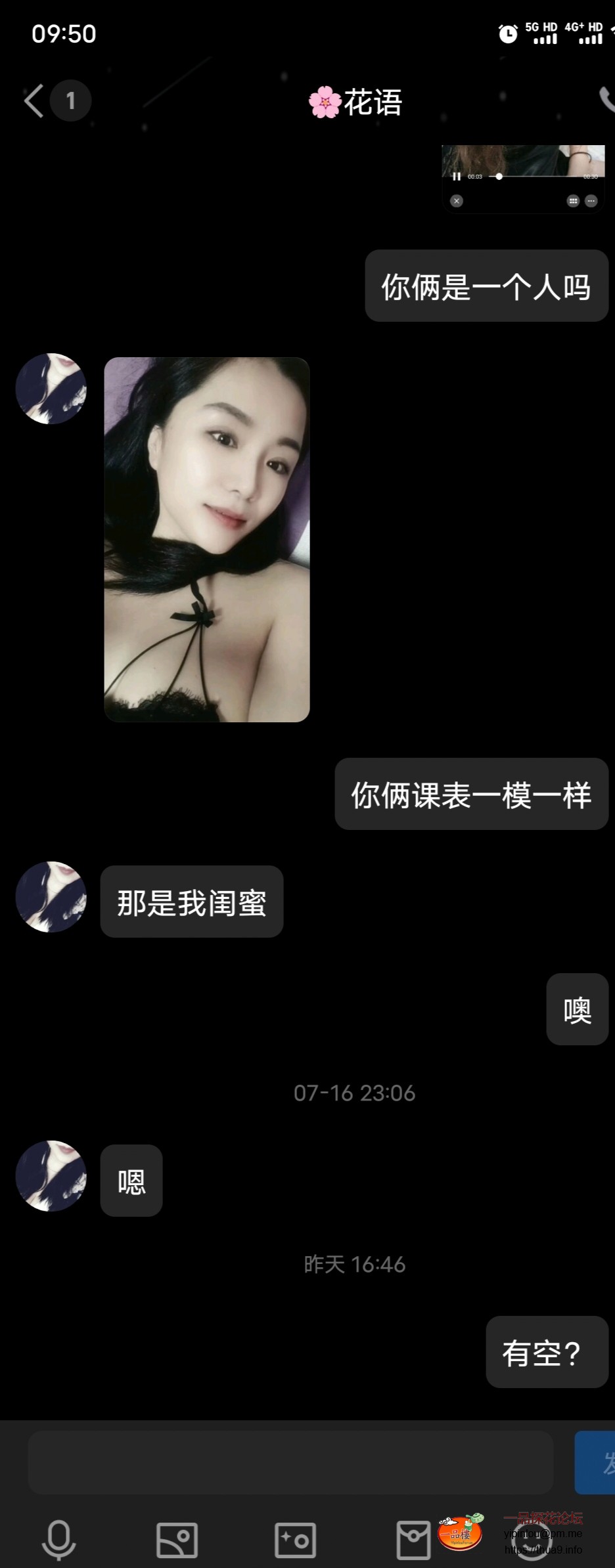Image resolution: width=615 pixels, height=1568 pixels.
Task: Pick a picture from the gallery
Action: pos(177,1539)
